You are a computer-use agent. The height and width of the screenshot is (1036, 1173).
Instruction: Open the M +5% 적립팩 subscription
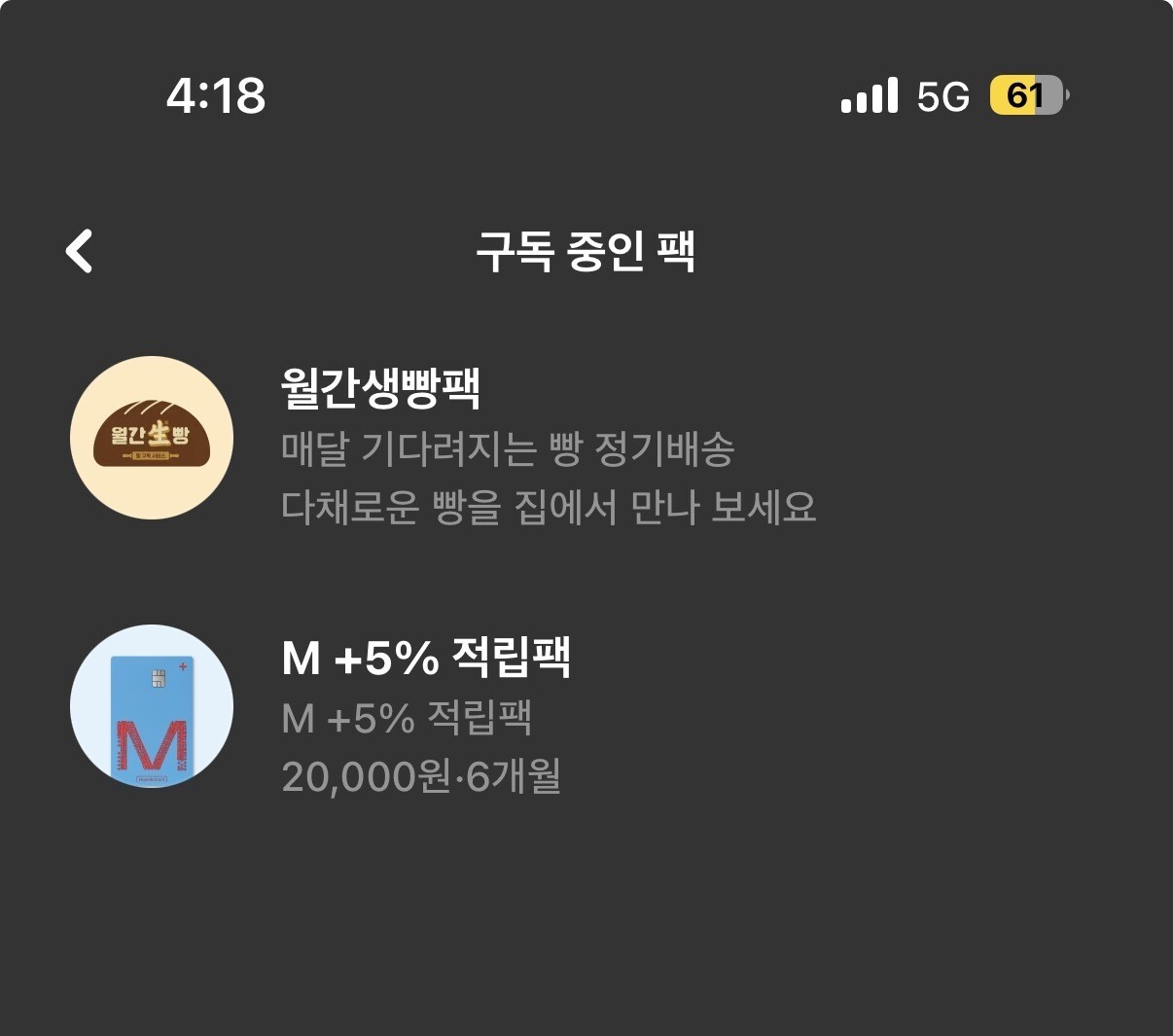(586, 707)
